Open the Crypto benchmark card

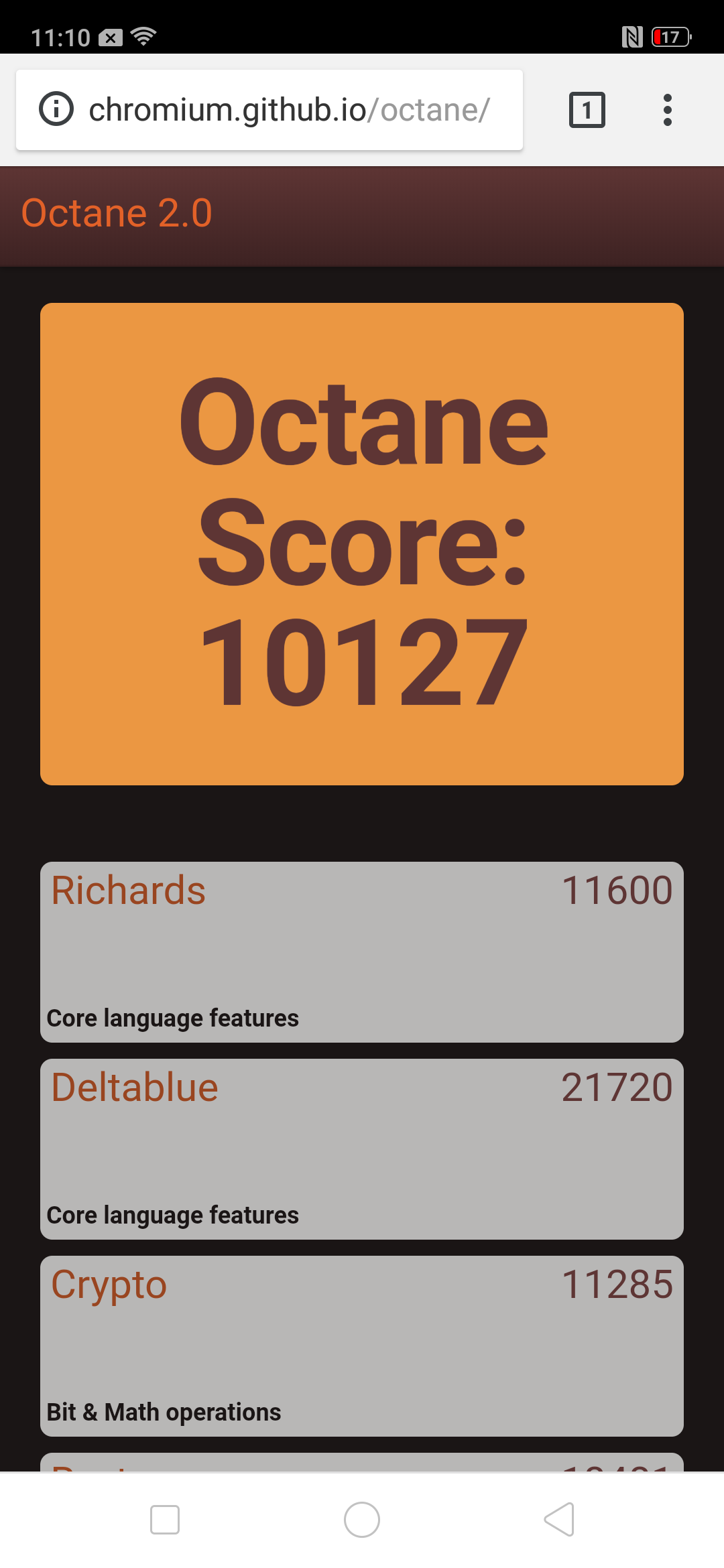[x=362, y=1346]
